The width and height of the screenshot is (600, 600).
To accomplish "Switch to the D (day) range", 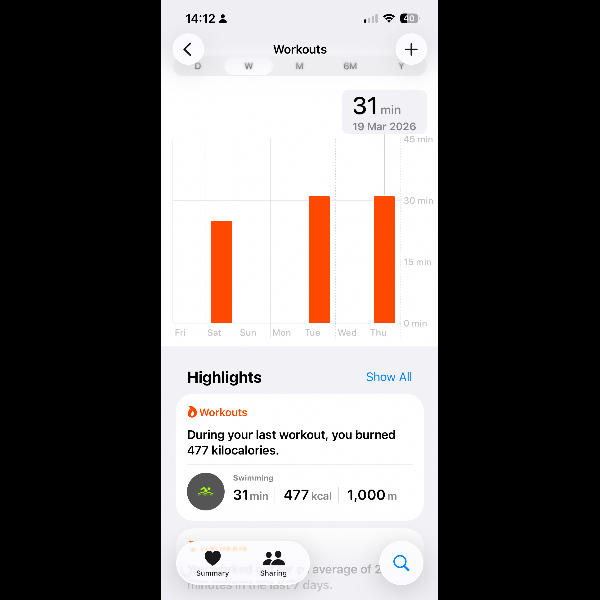I will click(198, 66).
